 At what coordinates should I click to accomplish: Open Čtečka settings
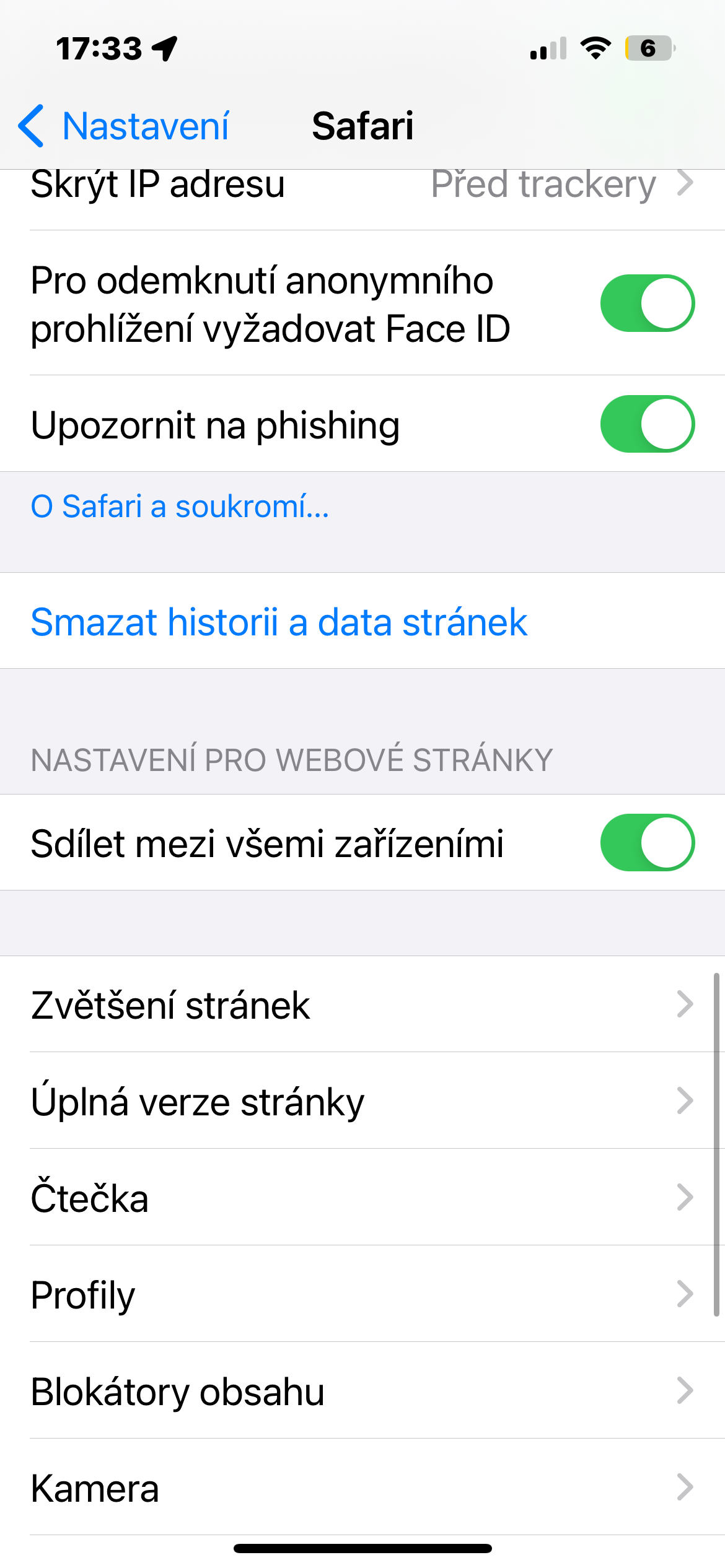362,1198
